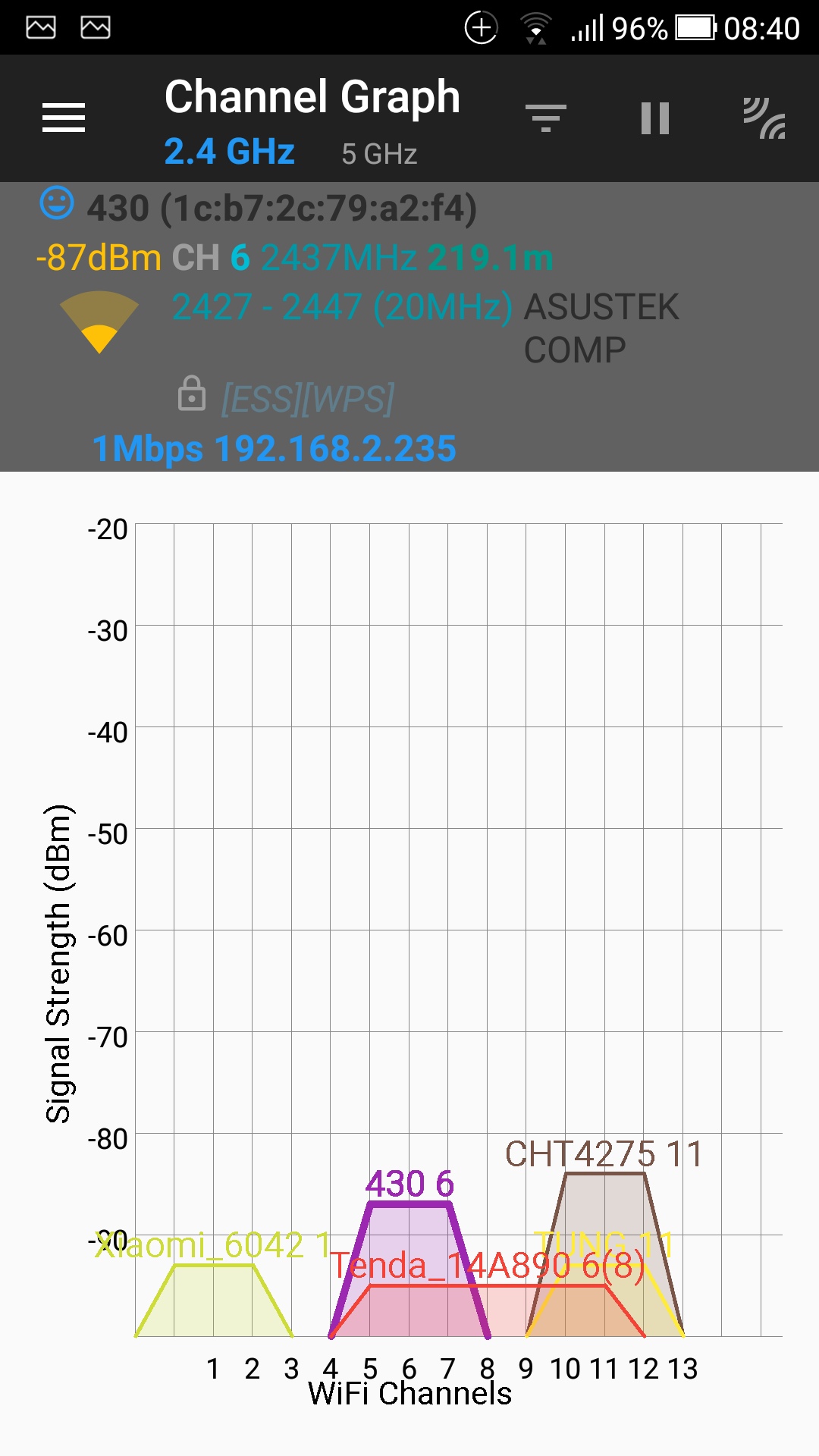Screen dimensions: 819x1456
Task: Switch to the 2.4 GHz band tab
Action: [x=228, y=150]
